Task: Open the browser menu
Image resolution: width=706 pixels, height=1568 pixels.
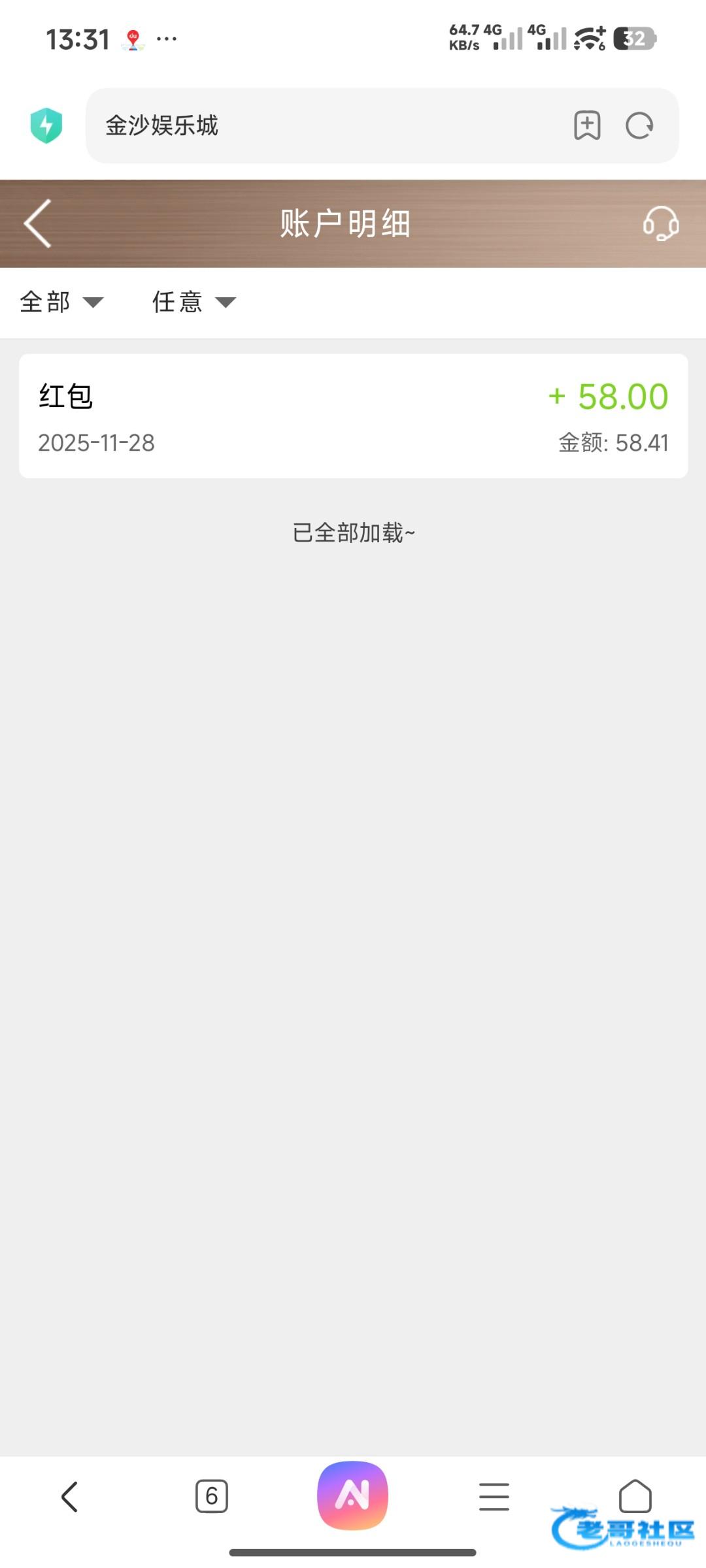Action: click(x=494, y=1496)
